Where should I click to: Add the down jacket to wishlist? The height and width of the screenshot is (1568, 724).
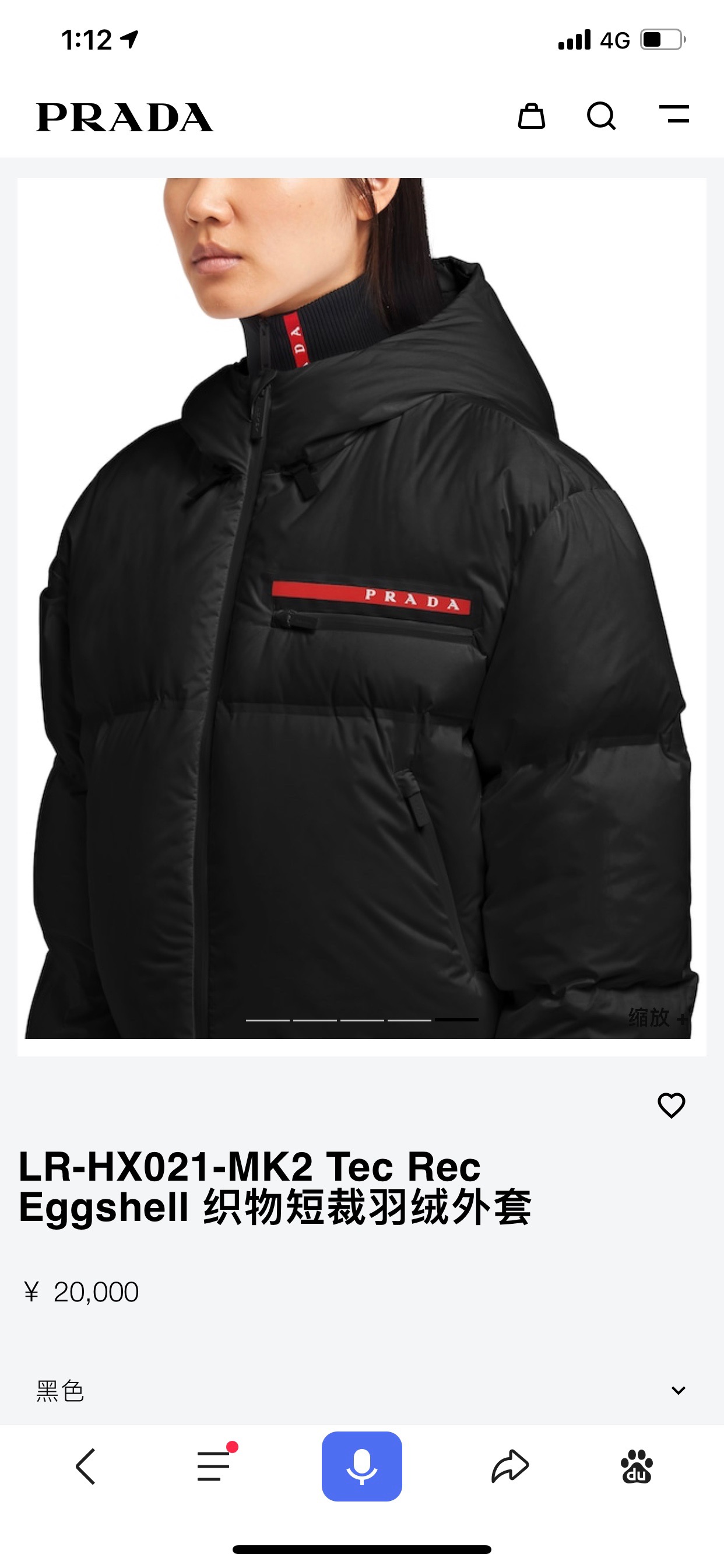(671, 1105)
